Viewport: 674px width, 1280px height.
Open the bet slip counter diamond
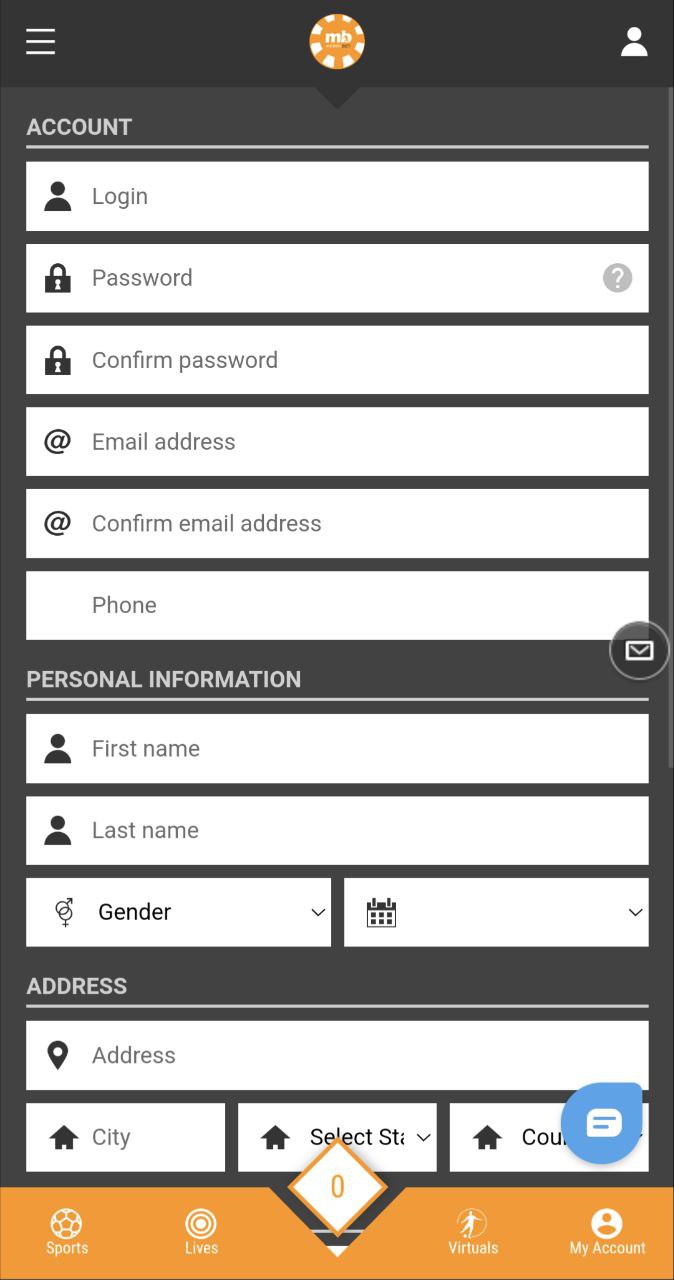[337, 1187]
